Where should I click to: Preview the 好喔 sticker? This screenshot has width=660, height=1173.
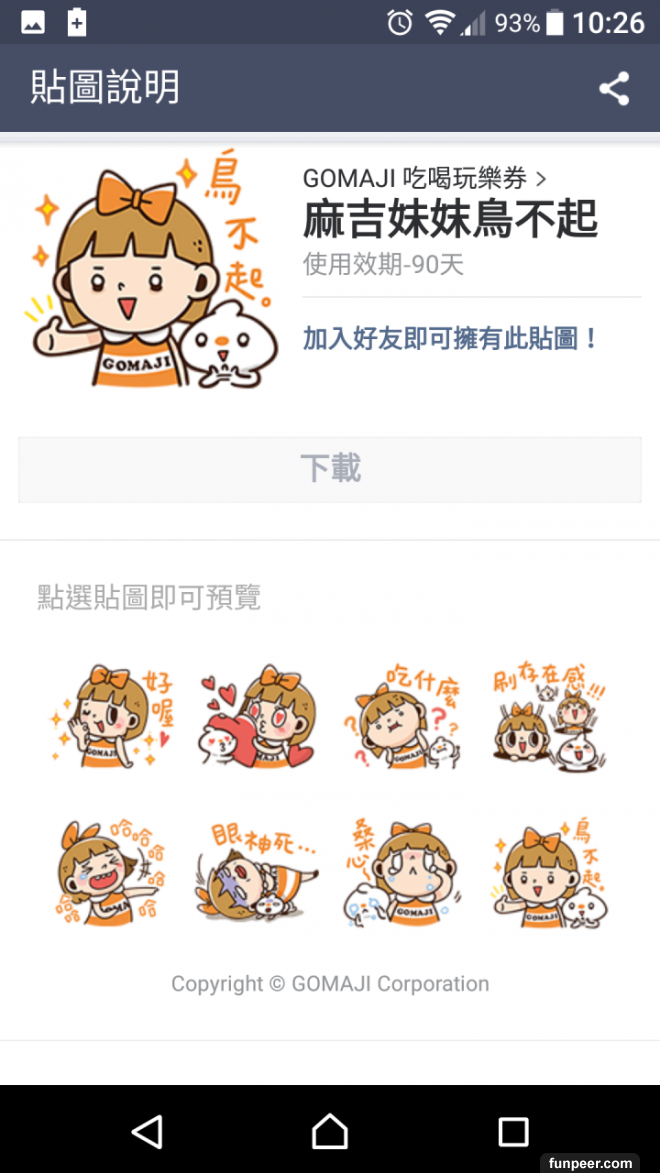click(x=112, y=716)
